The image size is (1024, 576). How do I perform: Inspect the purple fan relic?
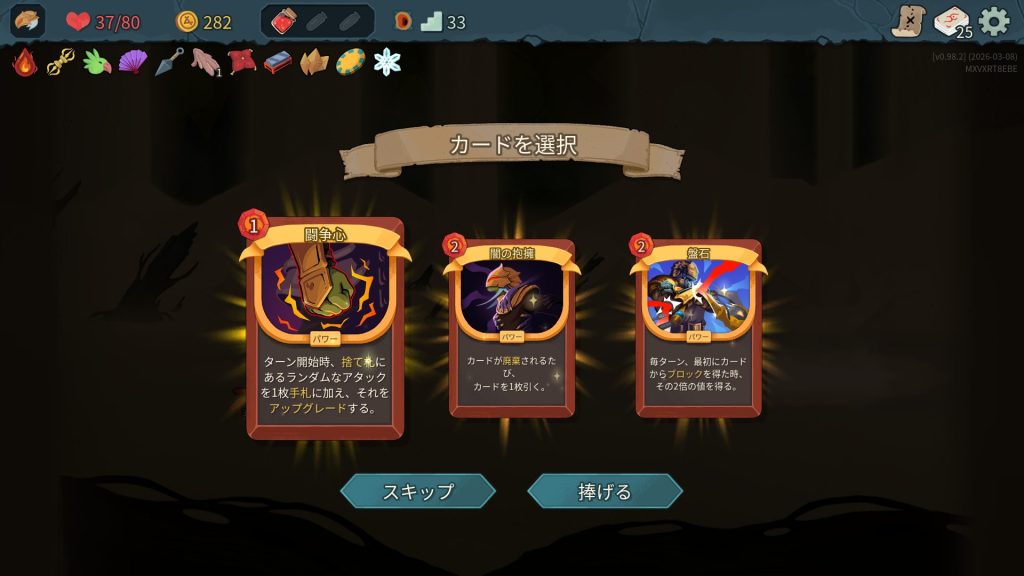point(133,62)
